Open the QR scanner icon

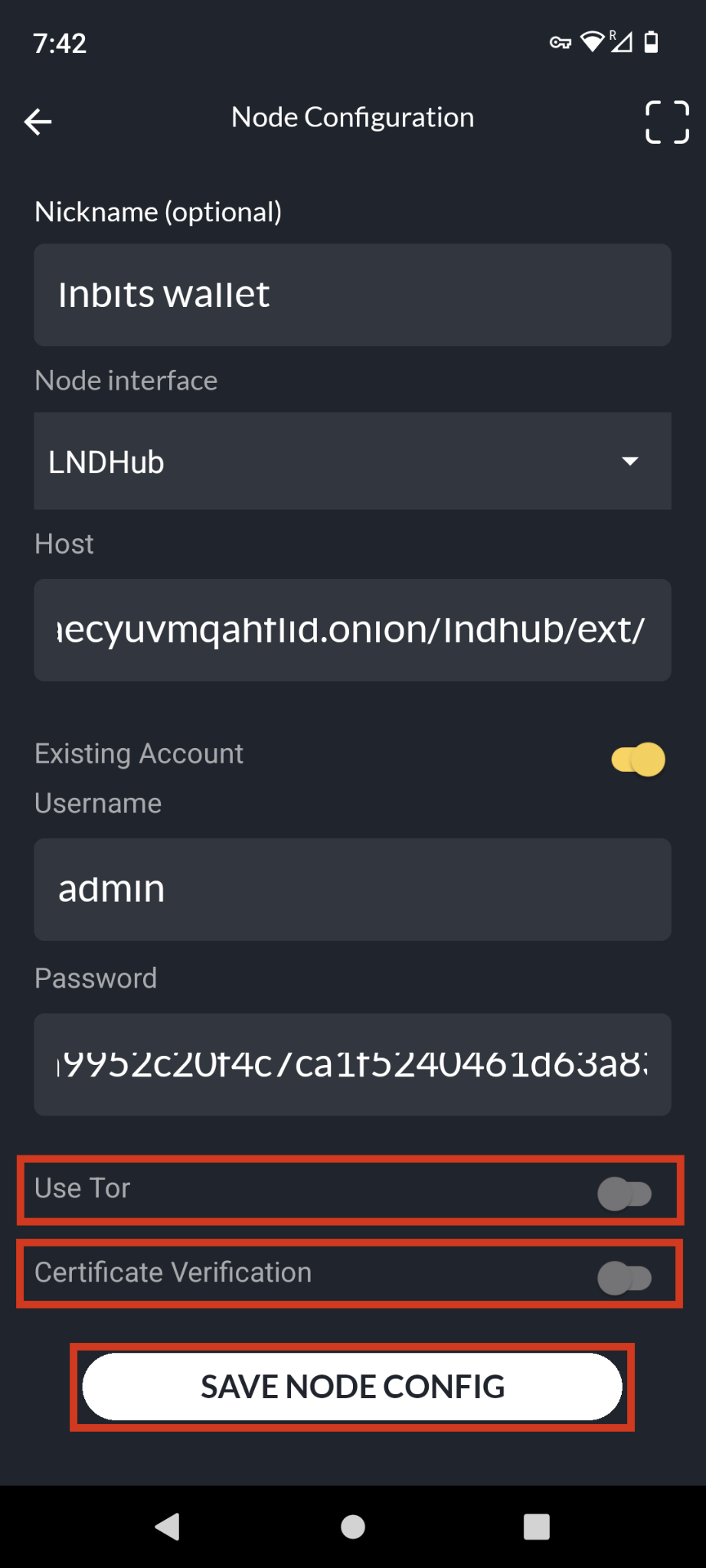666,122
